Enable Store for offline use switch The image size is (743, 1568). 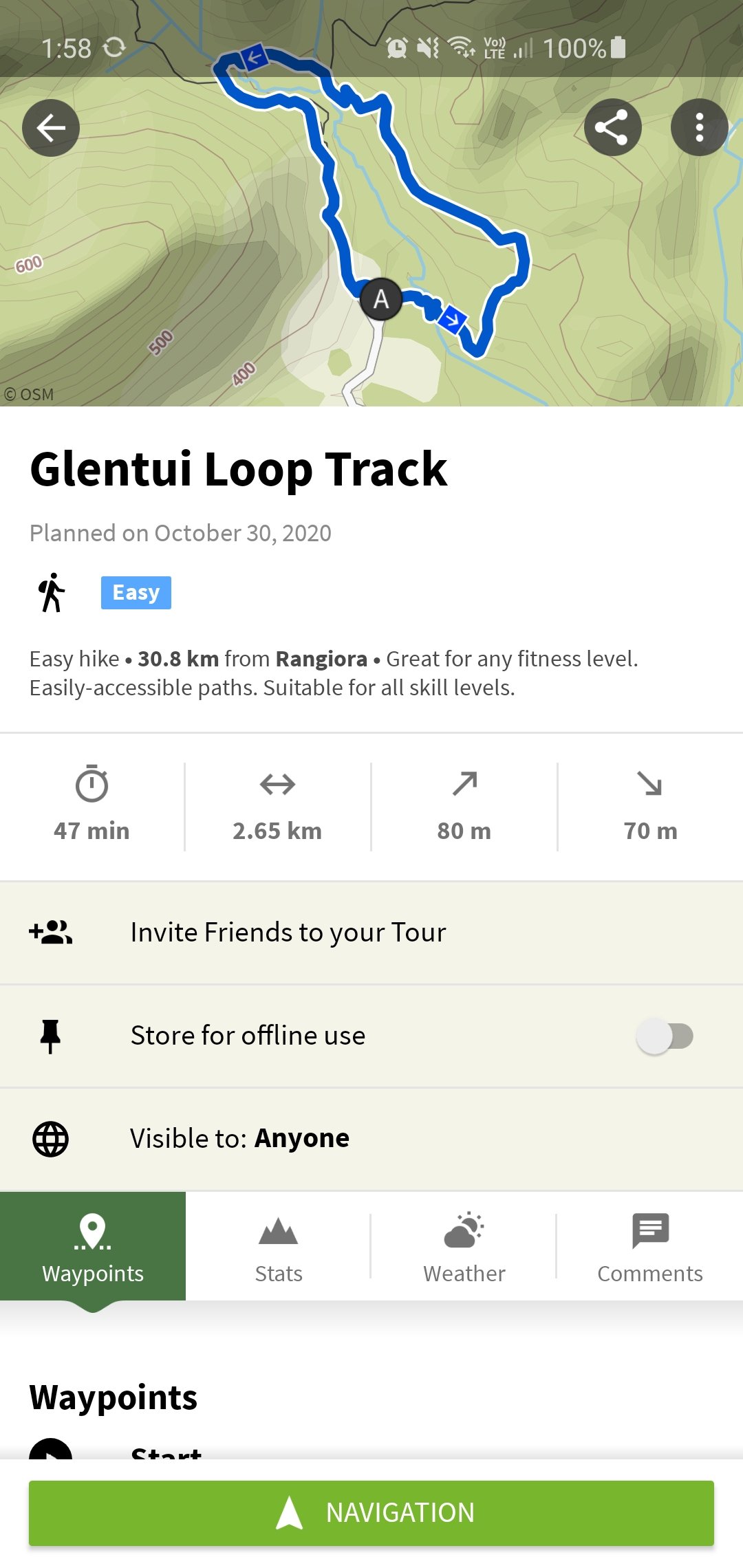(665, 1036)
